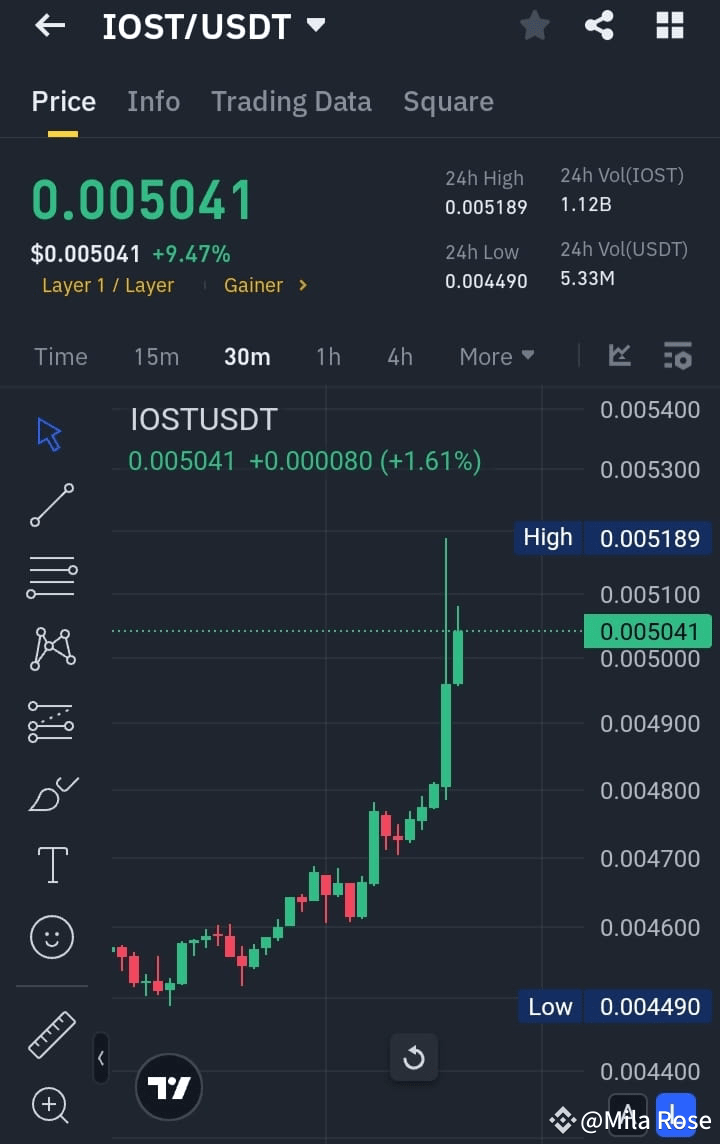Collapse the drawing toolbar with the chevron
This screenshot has width=720, height=1144.
101,1058
